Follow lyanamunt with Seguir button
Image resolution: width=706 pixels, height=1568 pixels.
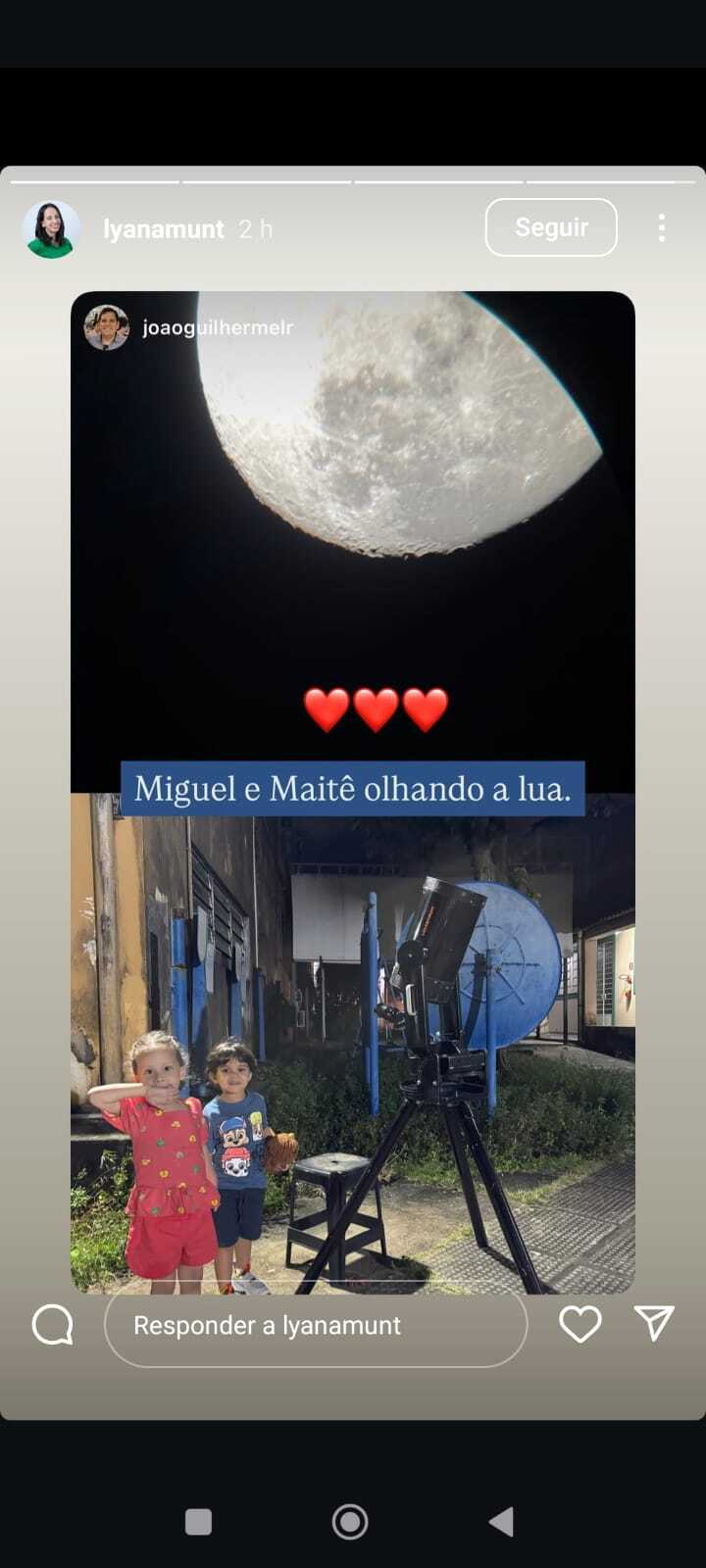[x=550, y=227]
